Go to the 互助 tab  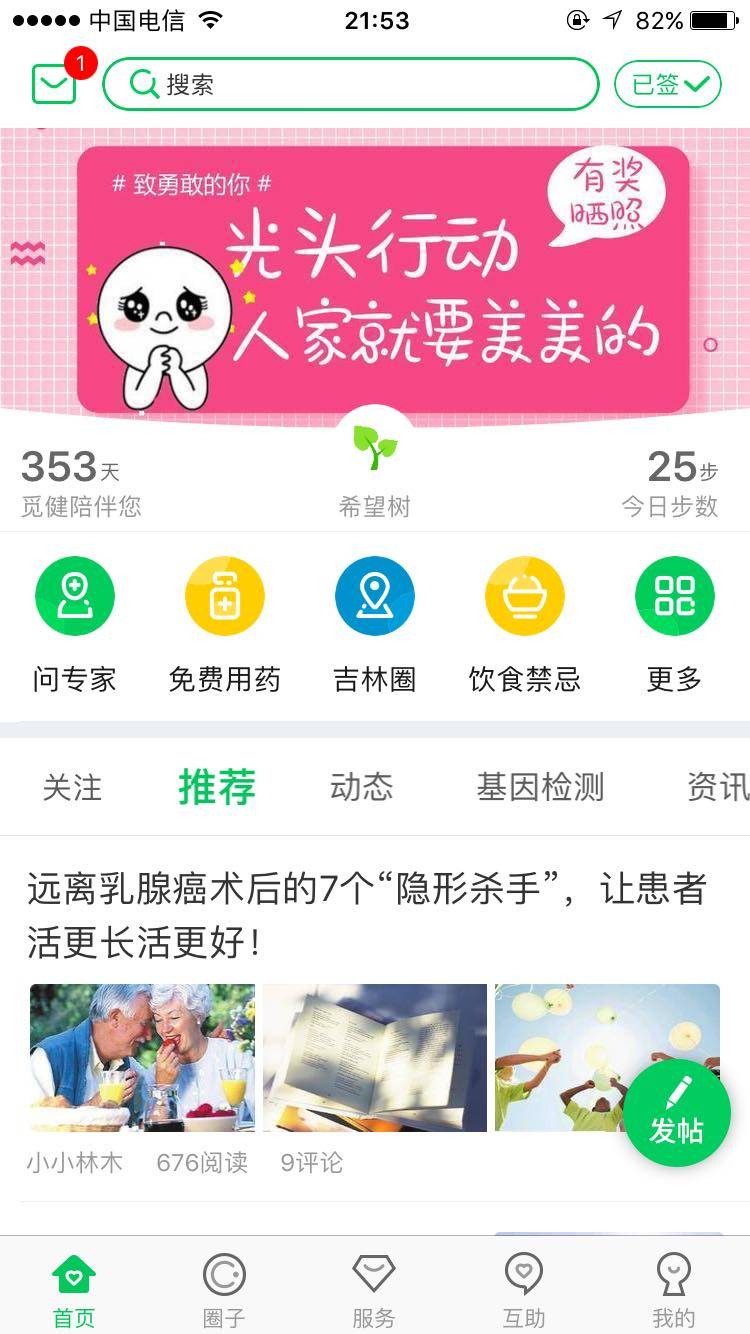[x=524, y=1290]
